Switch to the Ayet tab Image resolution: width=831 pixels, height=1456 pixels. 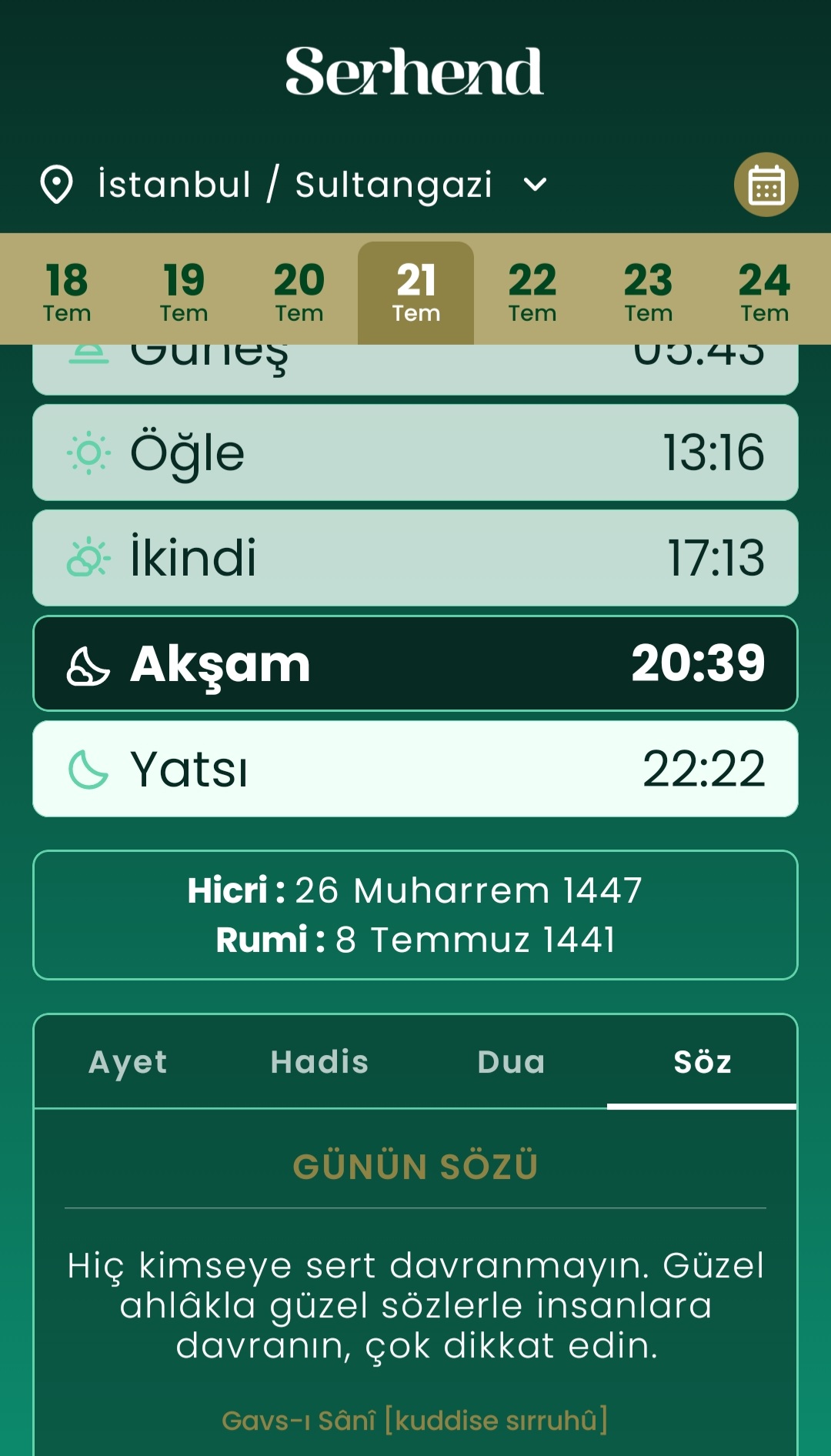click(128, 1062)
